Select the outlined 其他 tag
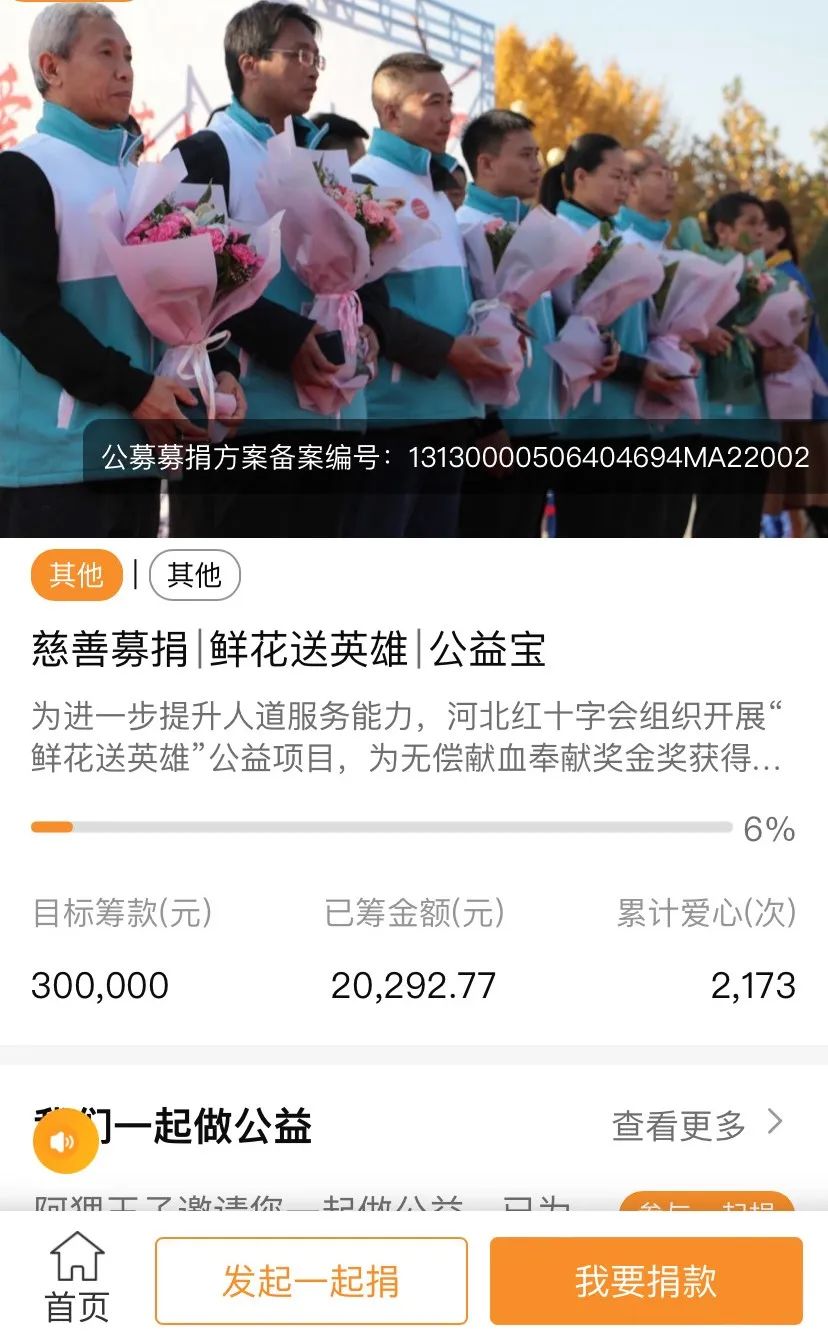The image size is (828, 1332). point(194,575)
